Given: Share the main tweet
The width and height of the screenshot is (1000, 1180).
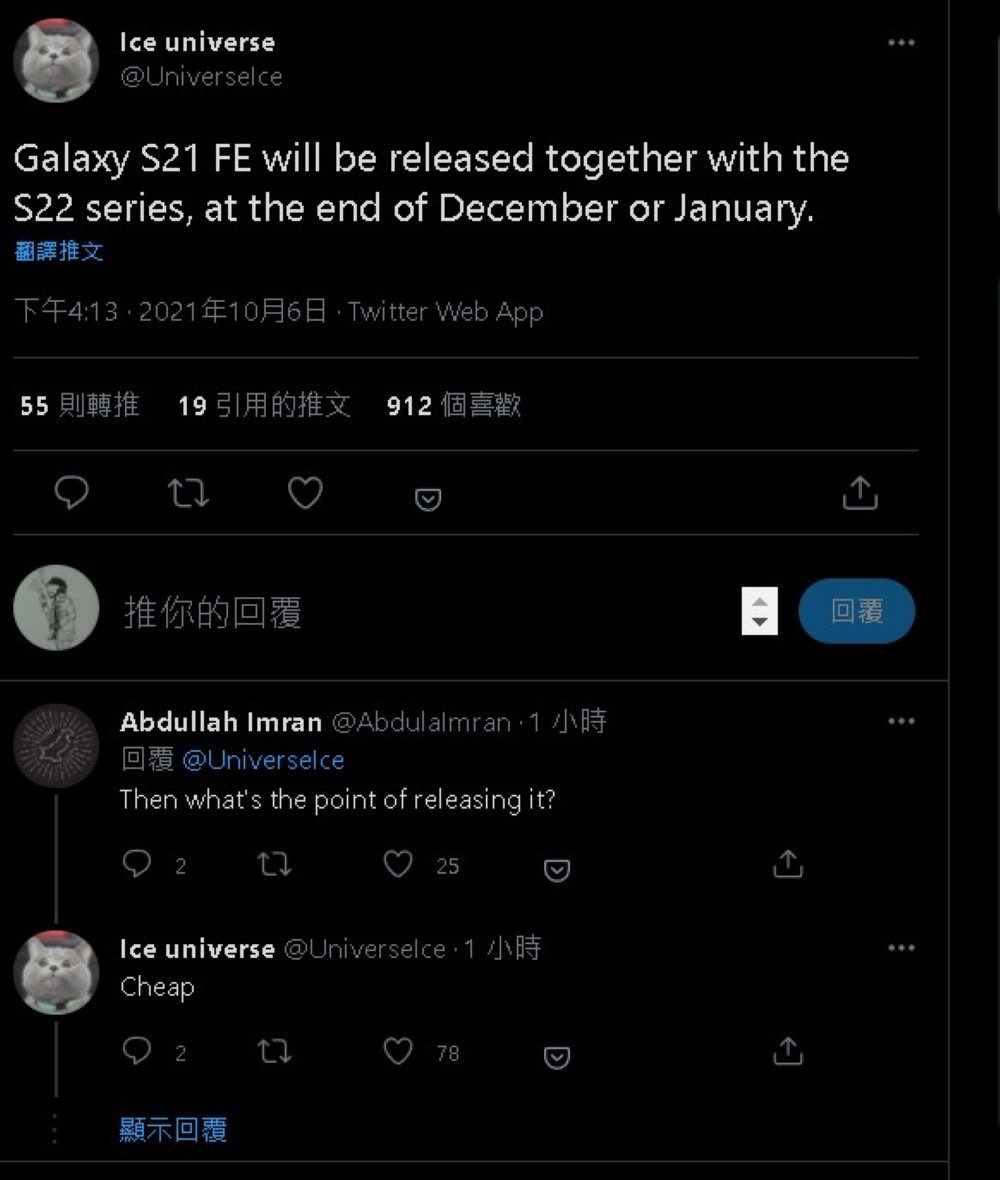Looking at the screenshot, I should 859,493.
